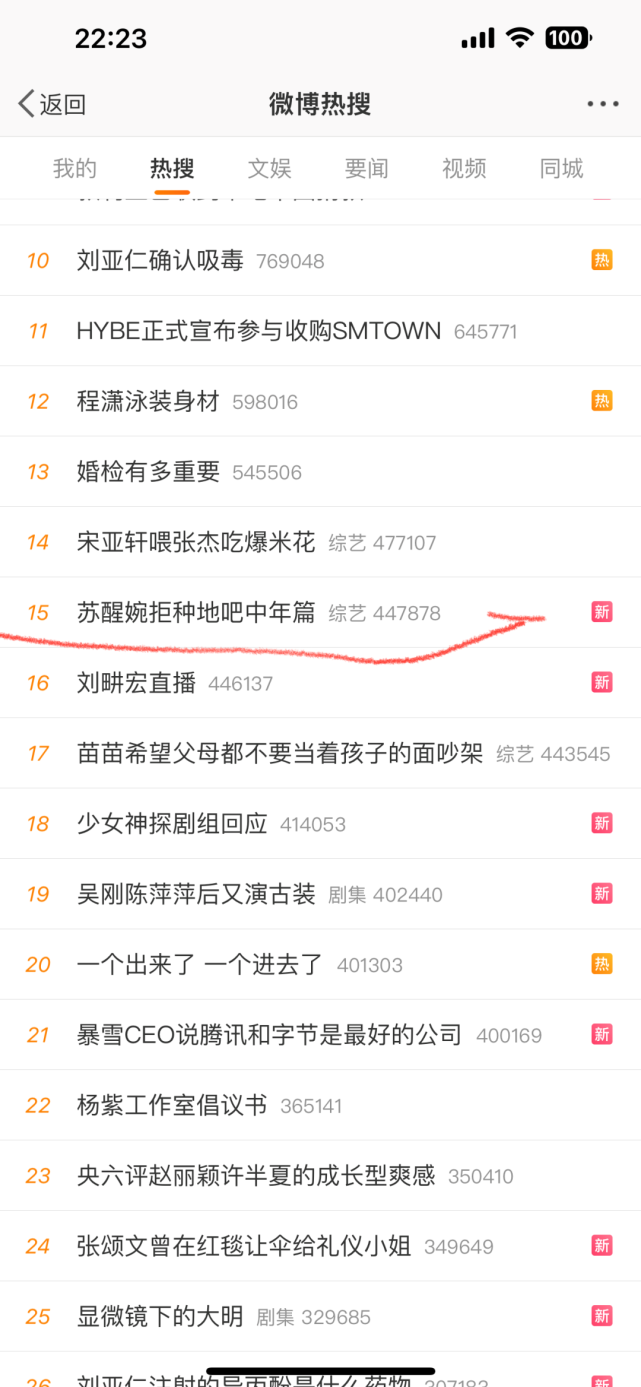View the 程潇泳装身材 topic
This screenshot has width=641, height=1387.
[x=148, y=402]
